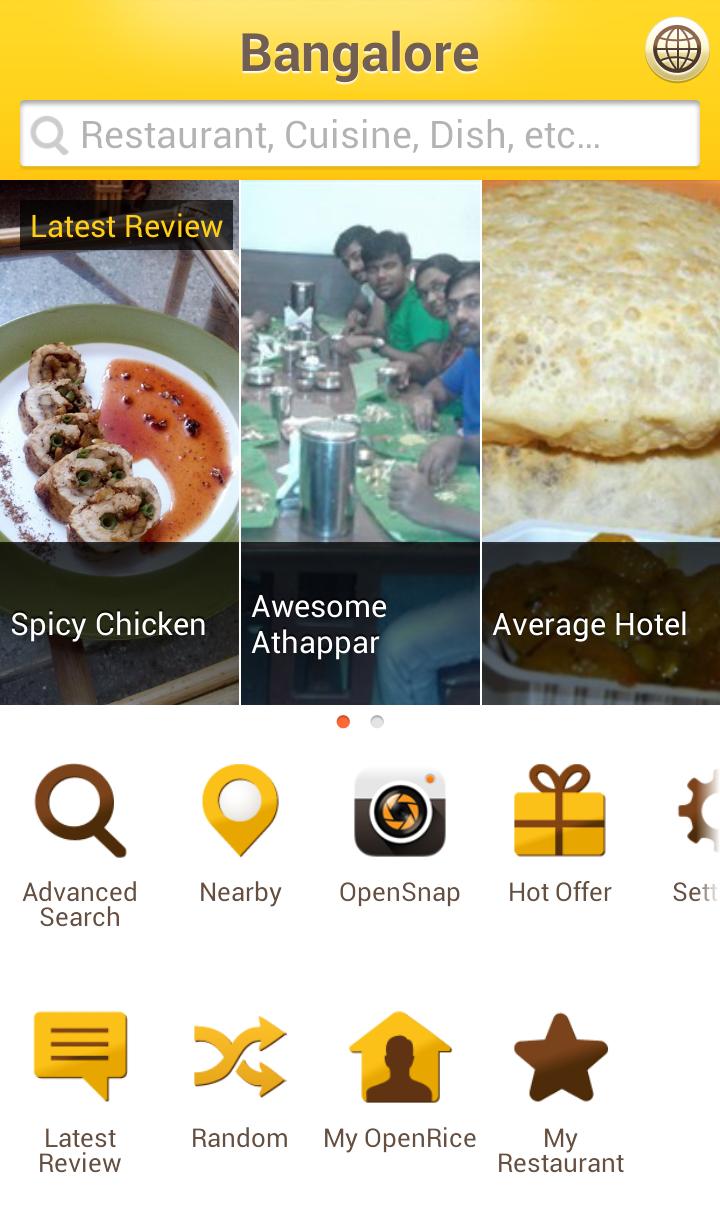Tap the restaurant search input field

[360, 133]
